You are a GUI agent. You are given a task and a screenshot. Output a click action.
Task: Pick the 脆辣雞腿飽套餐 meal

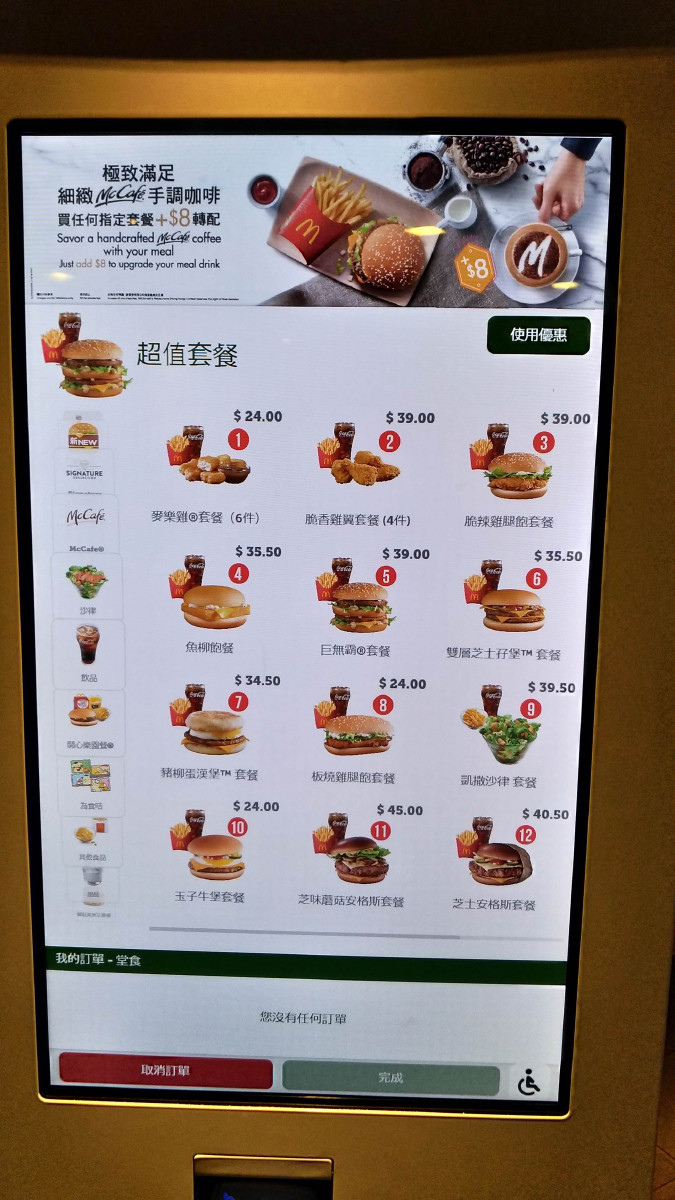[x=509, y=470]
